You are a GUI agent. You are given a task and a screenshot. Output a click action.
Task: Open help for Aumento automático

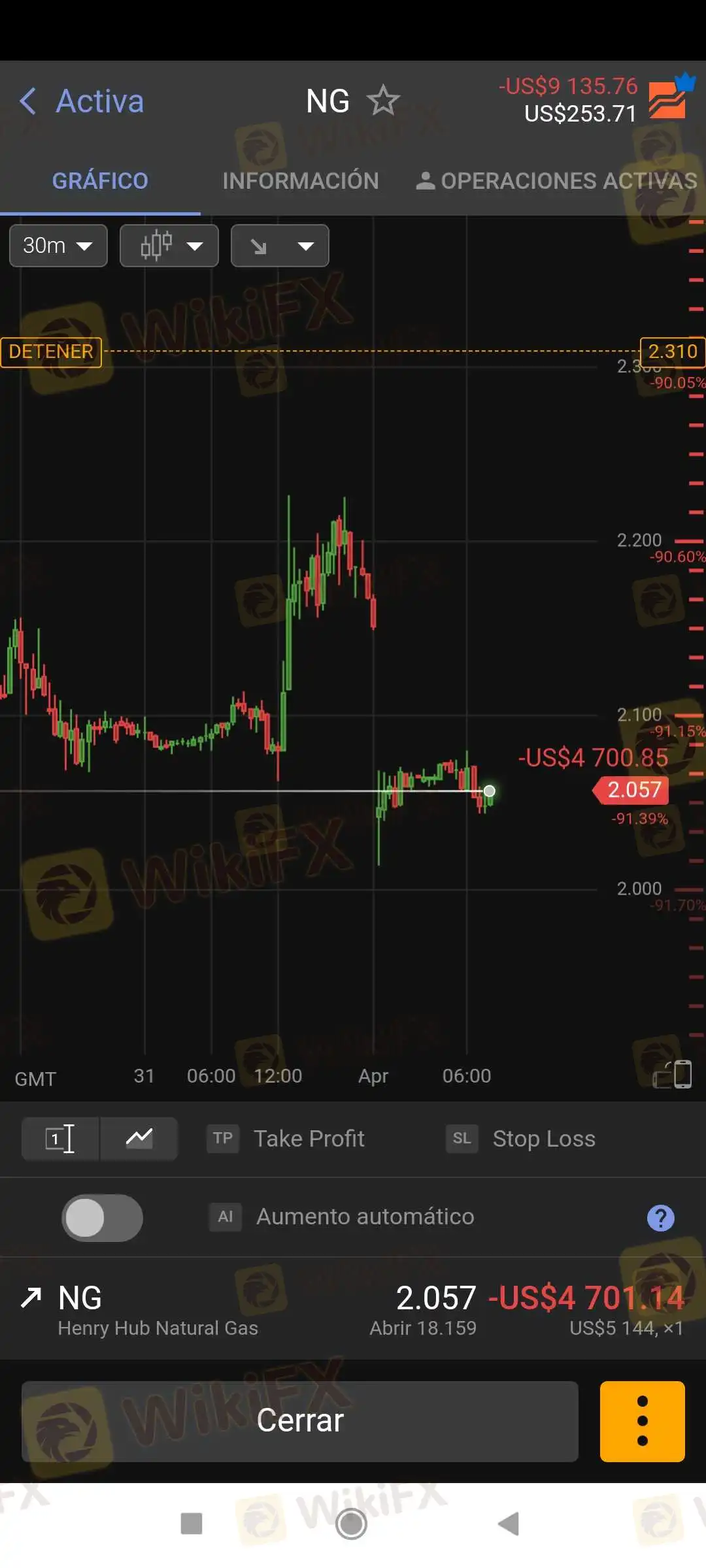click(x=660, y=1218)
